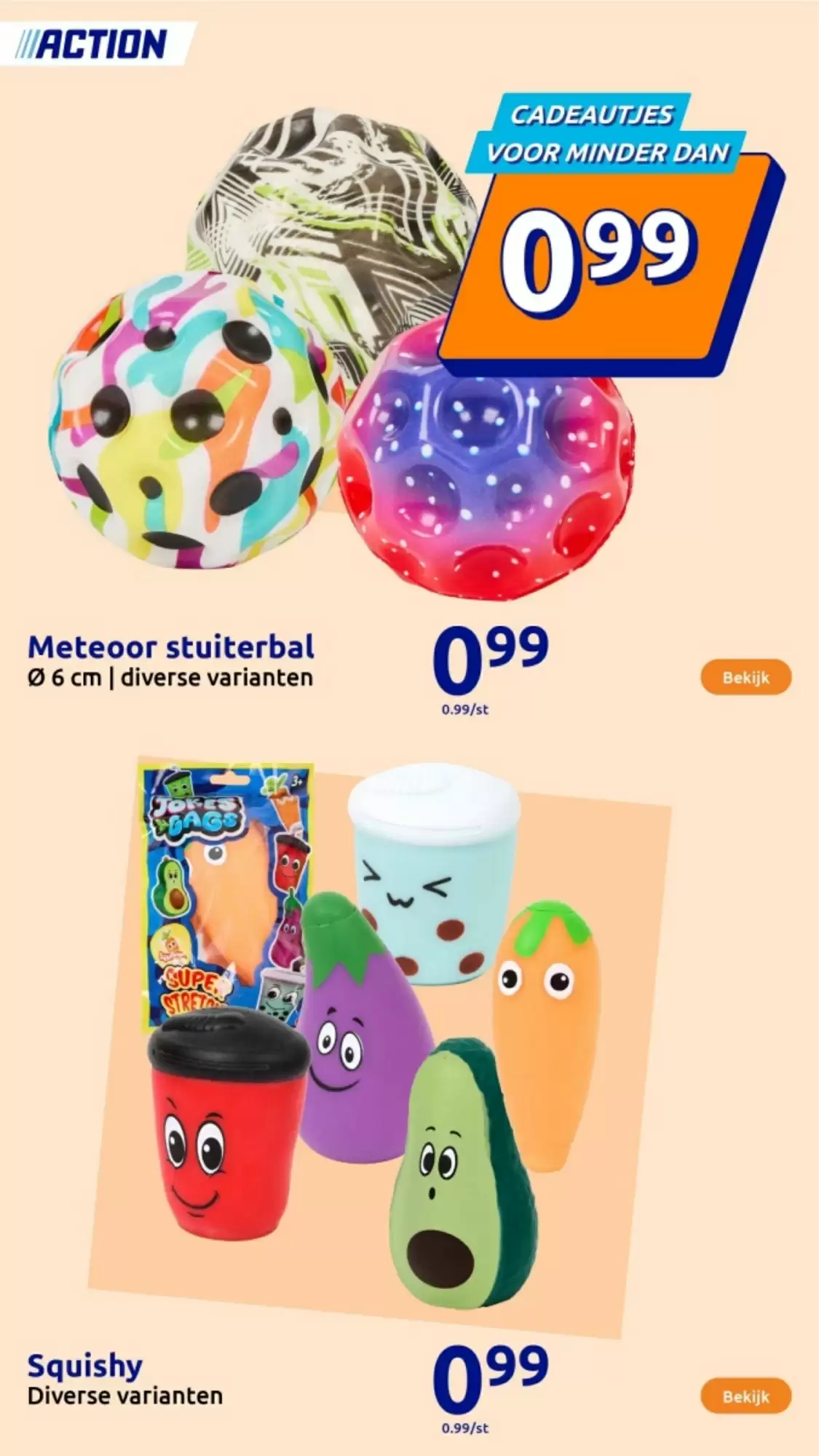Tap Bekijk for the Squishy
The width and height of the screenshot is (819, 1456).
click(x=745, y=1396)
